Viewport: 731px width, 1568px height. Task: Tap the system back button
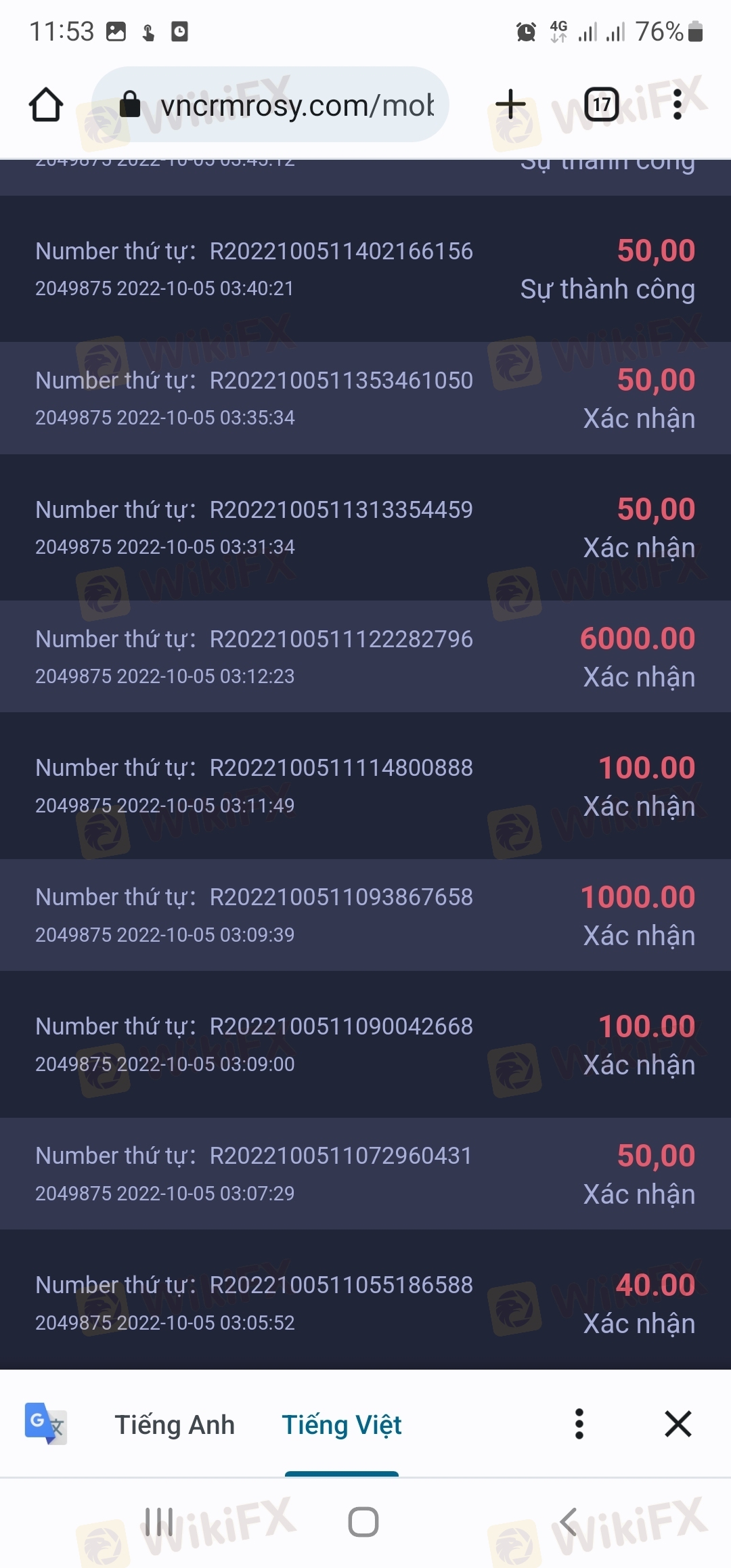(569, 1523)
